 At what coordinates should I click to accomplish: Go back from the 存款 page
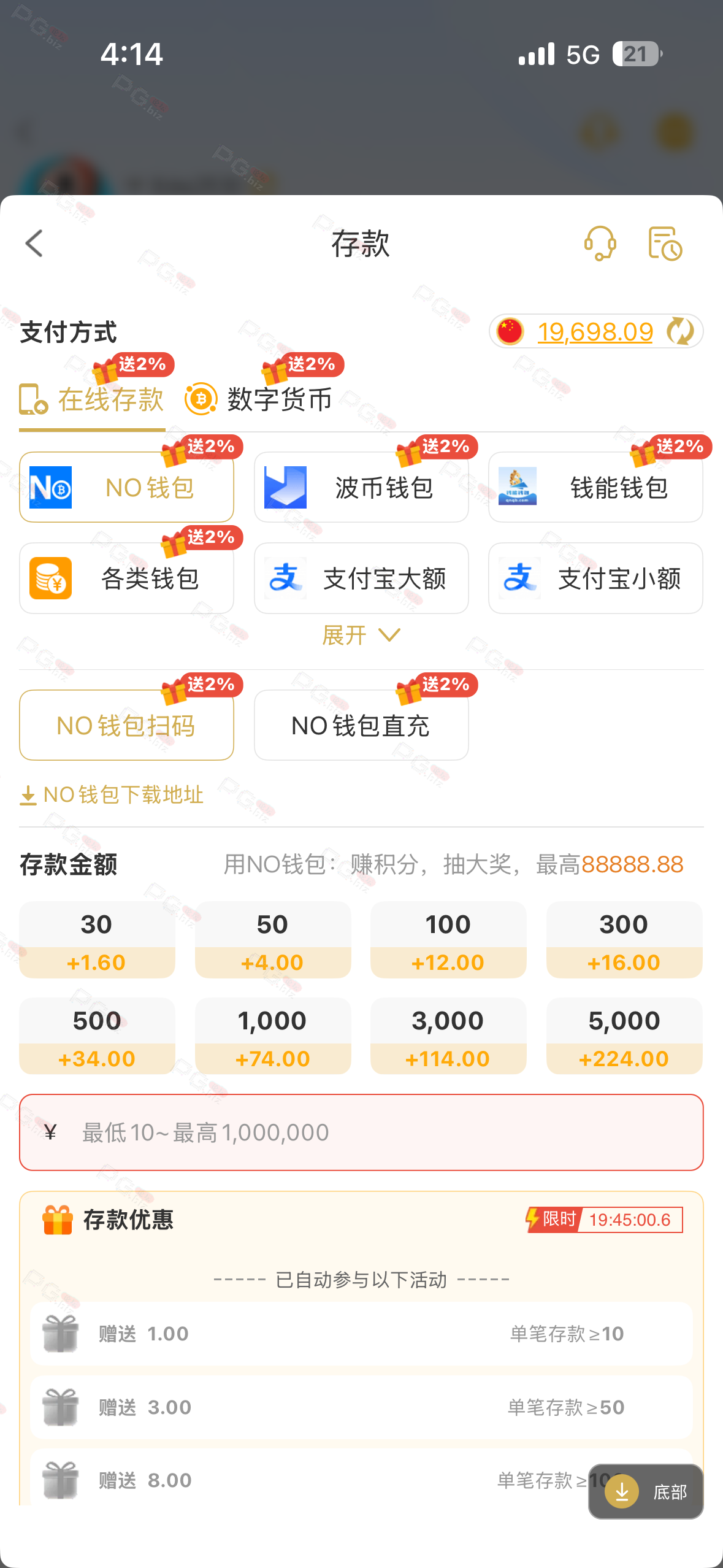[x=34, y=244]
